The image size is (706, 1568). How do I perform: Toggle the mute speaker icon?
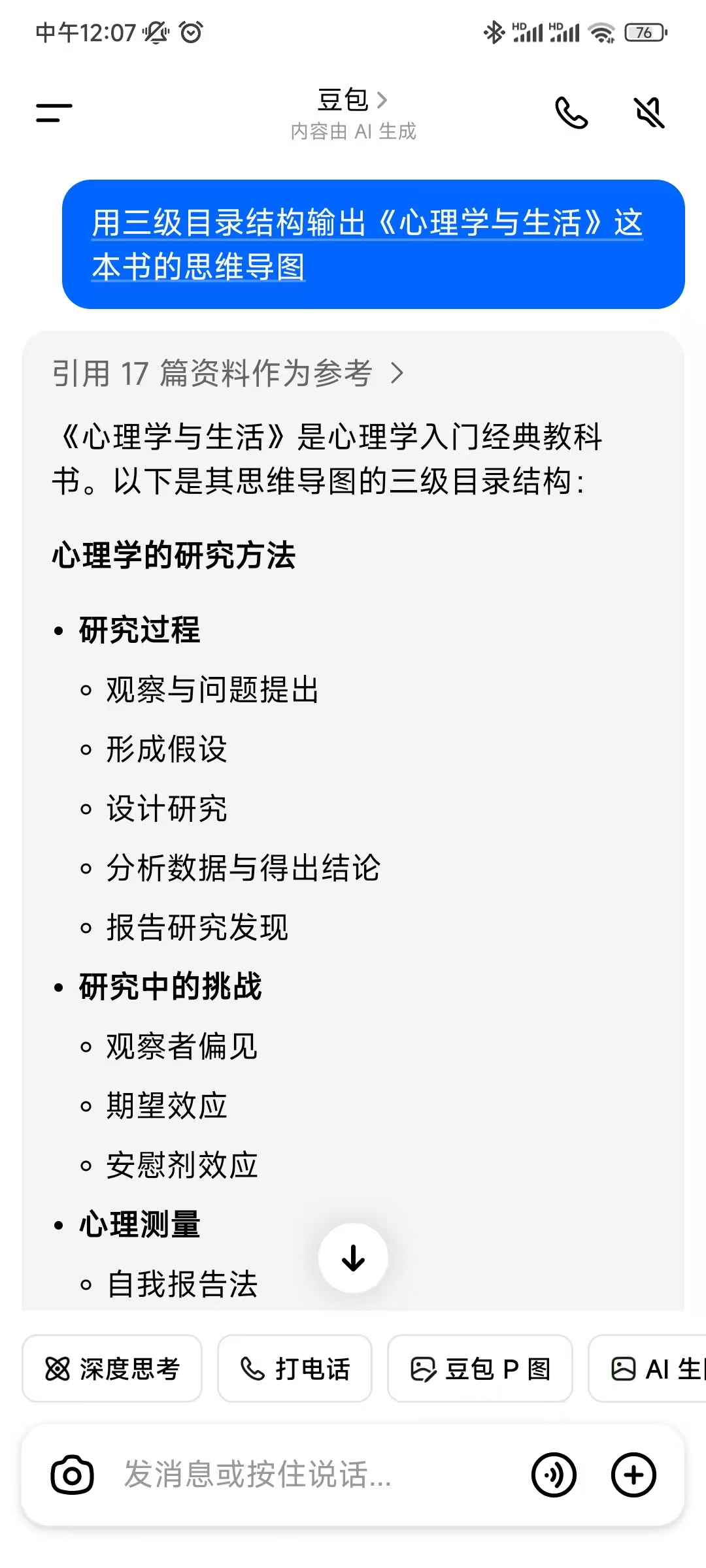[x=650, y=112]
